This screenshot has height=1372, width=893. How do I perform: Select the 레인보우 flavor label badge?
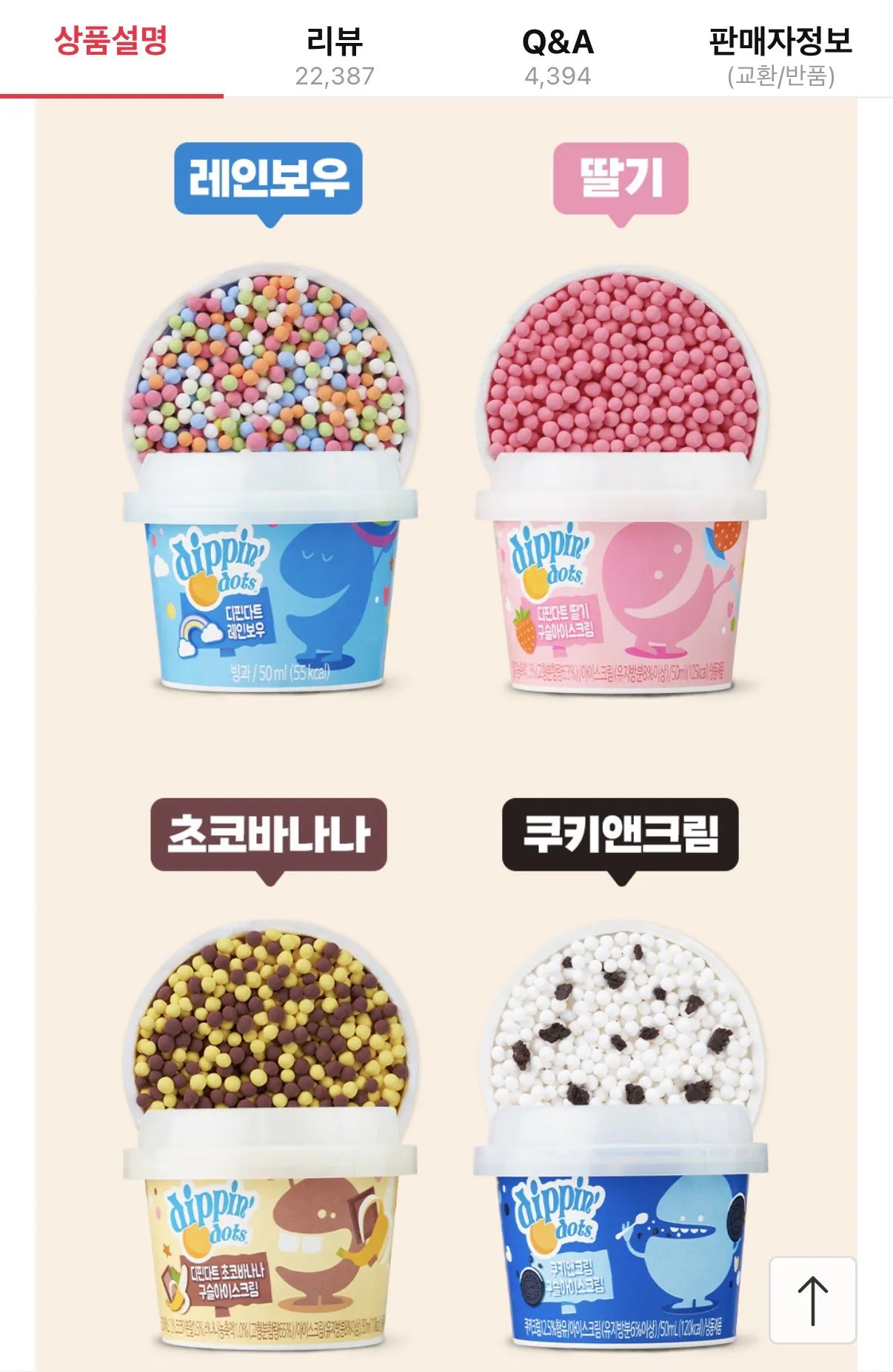tap(270, 178)
